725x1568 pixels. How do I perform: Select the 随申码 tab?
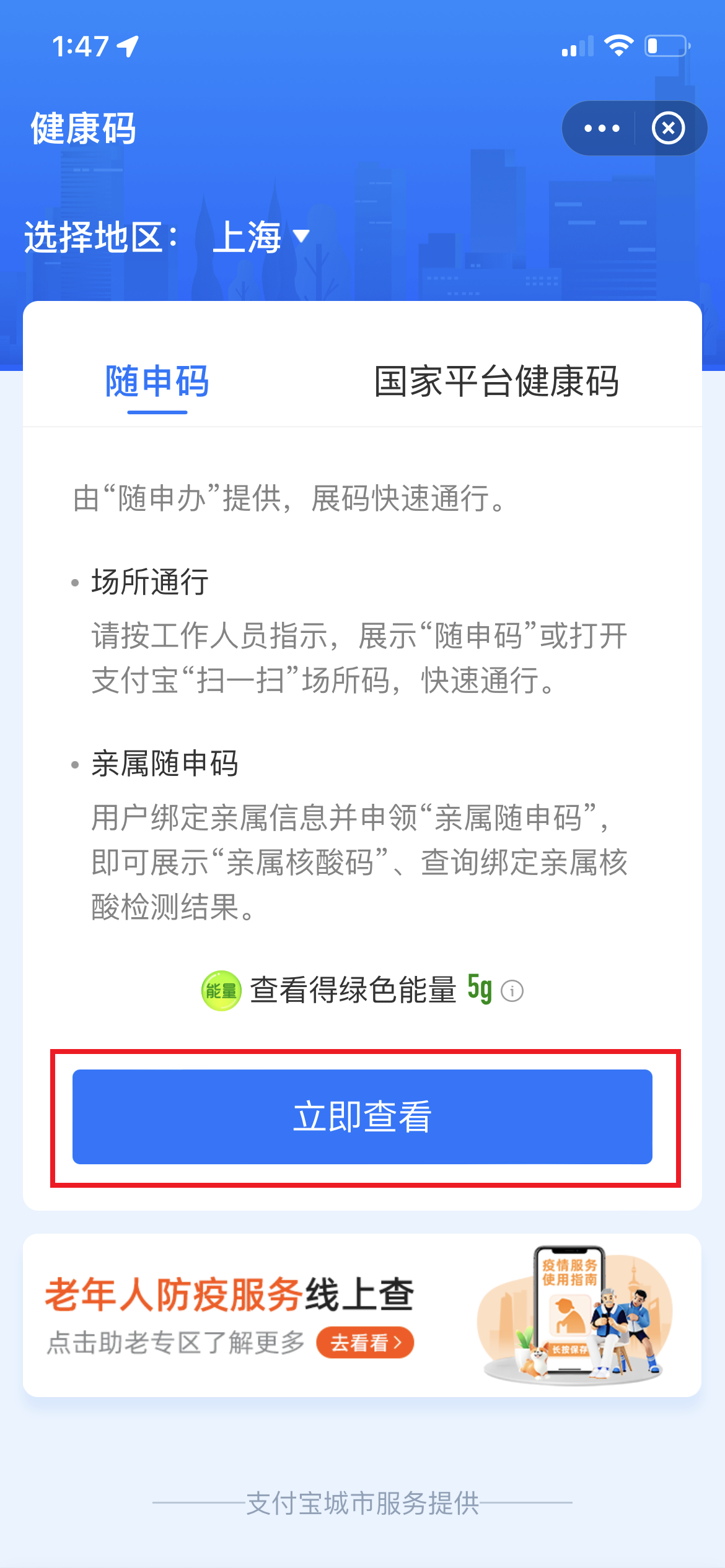[157, 381]
